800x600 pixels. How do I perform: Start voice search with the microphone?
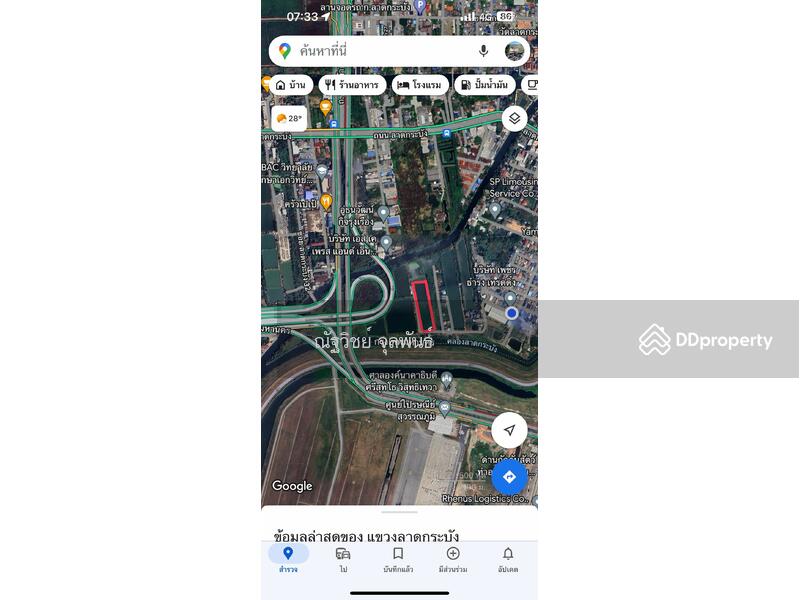coord(483,51)
